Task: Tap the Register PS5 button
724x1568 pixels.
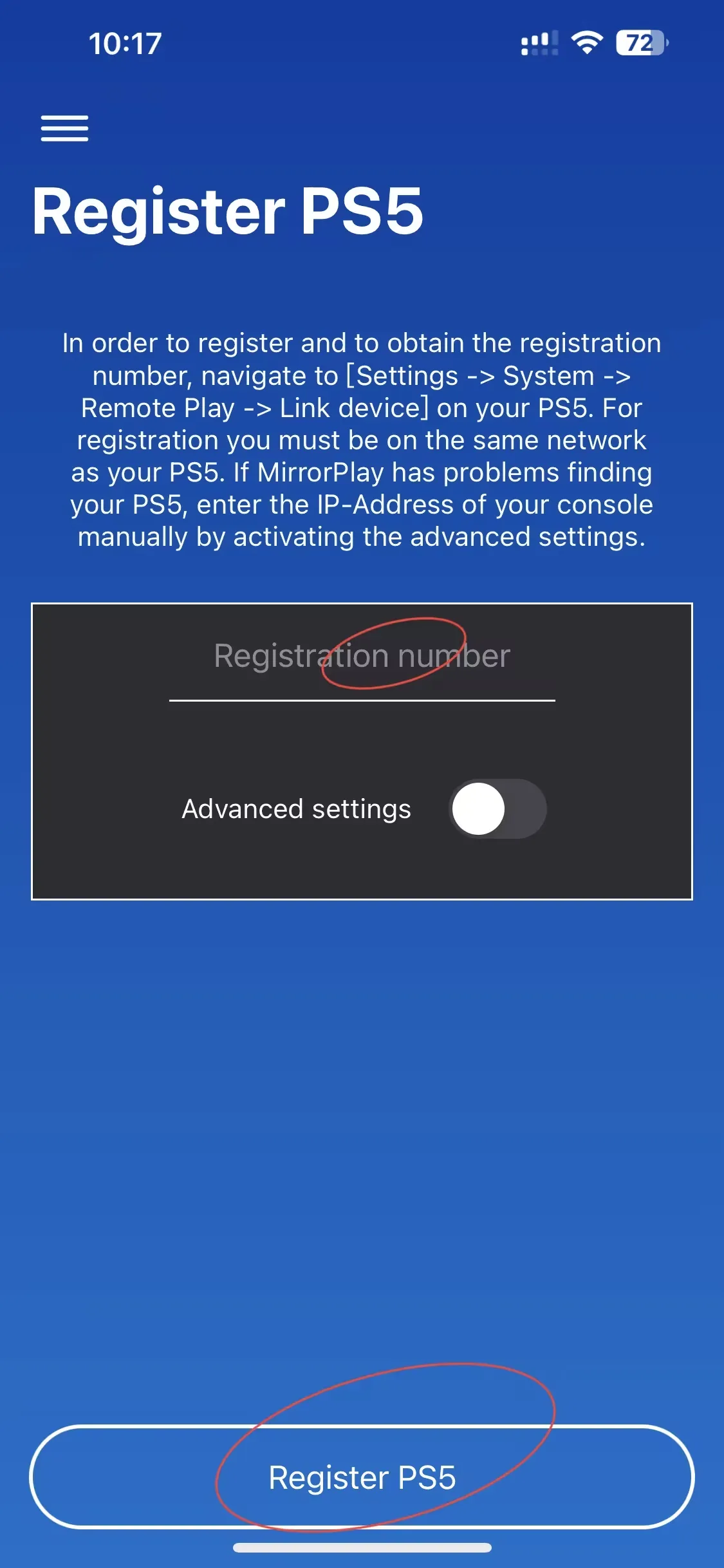Action: pyautogui.click(x=362, y=1477)
